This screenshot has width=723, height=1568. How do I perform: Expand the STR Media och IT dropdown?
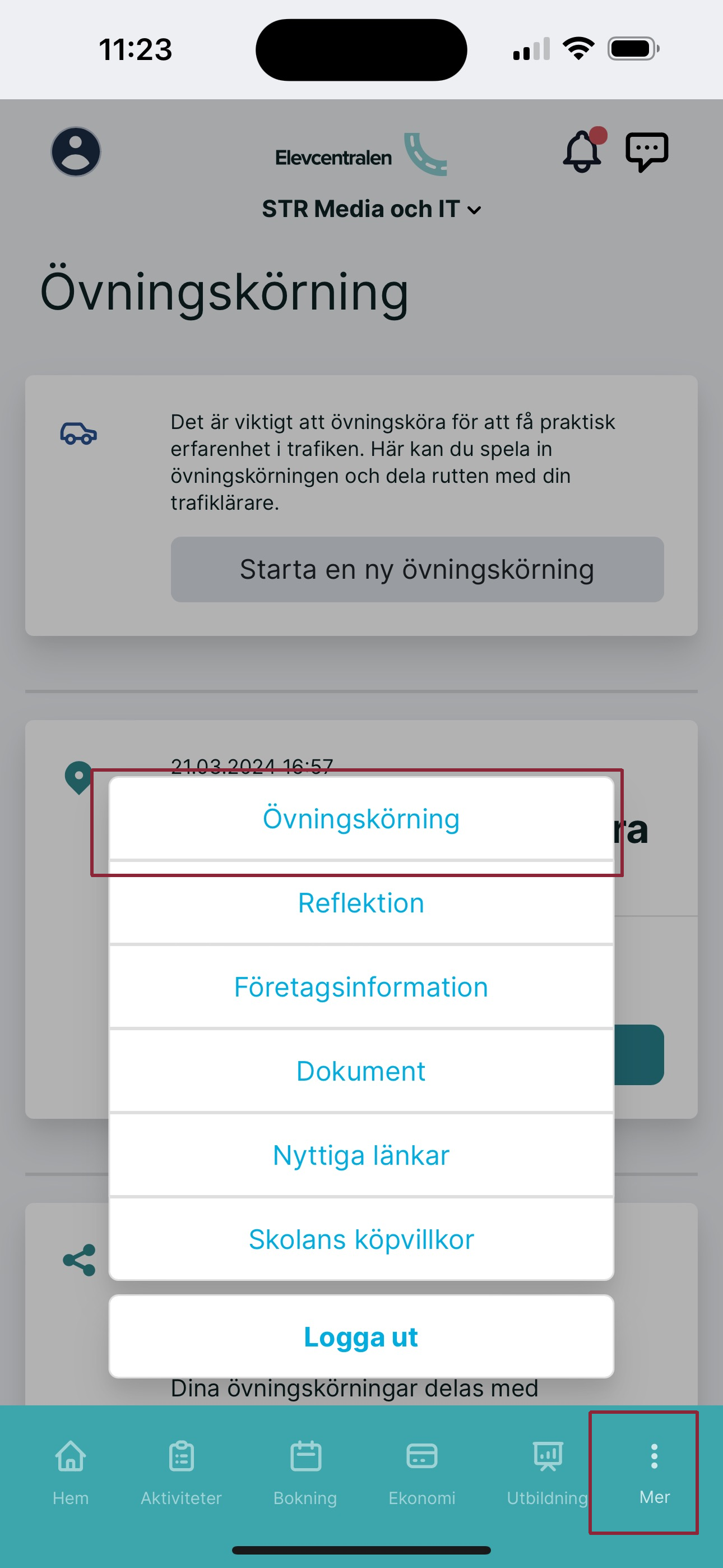tap(371, 209)
